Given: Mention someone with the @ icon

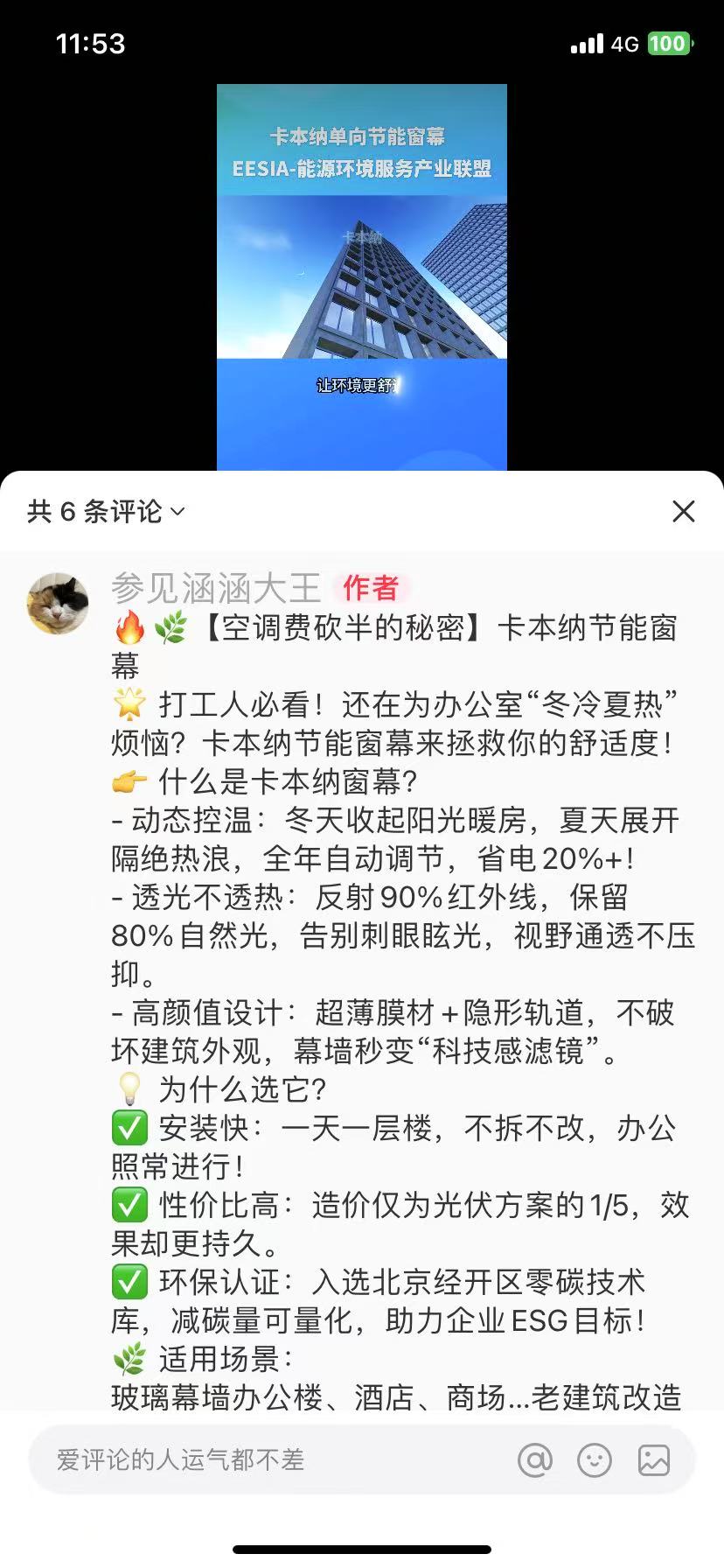Looking at the screenshot, I should click(535, 1459).
